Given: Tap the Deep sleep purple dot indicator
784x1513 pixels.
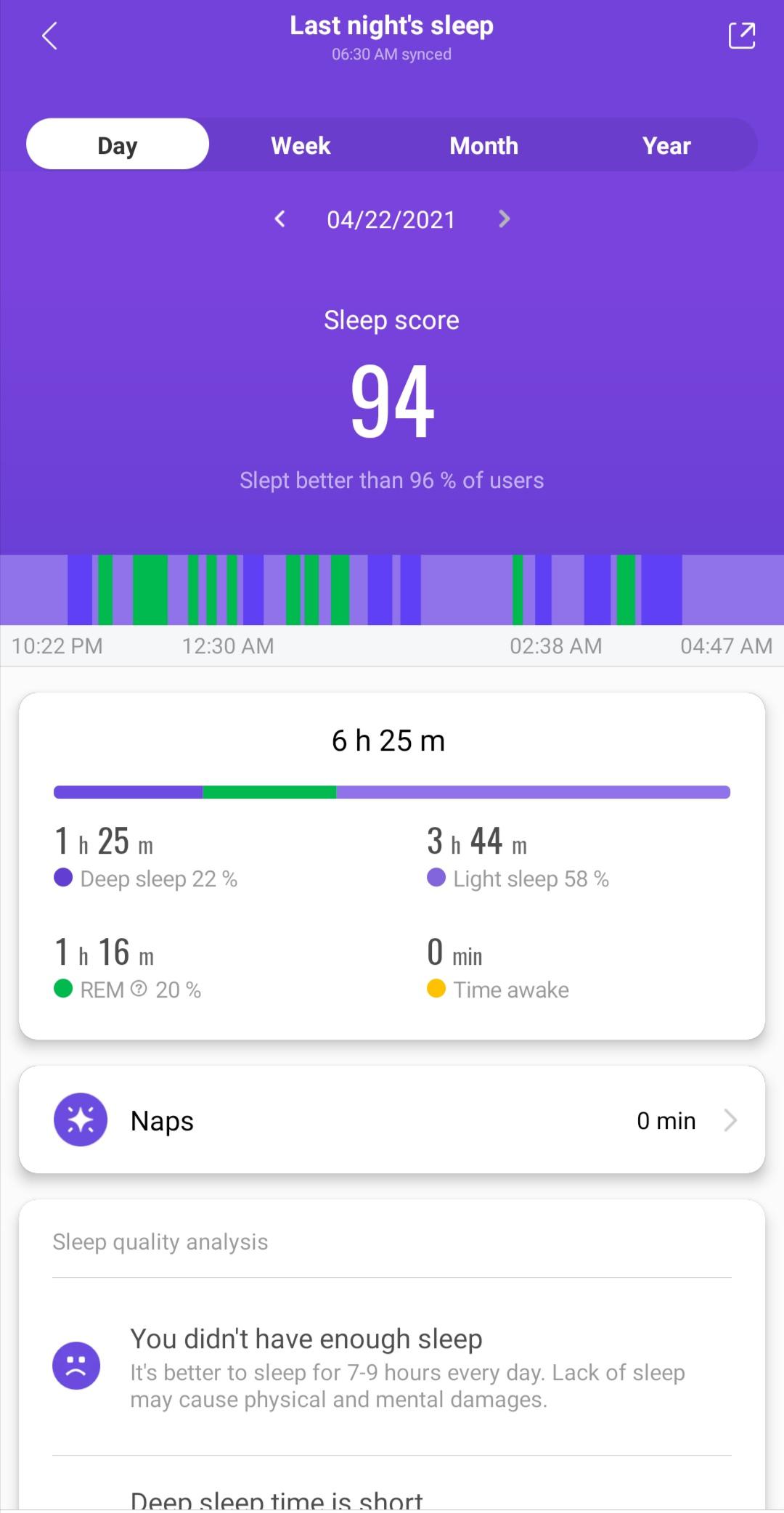Looking at the screenshot, I should click(64, 878).
